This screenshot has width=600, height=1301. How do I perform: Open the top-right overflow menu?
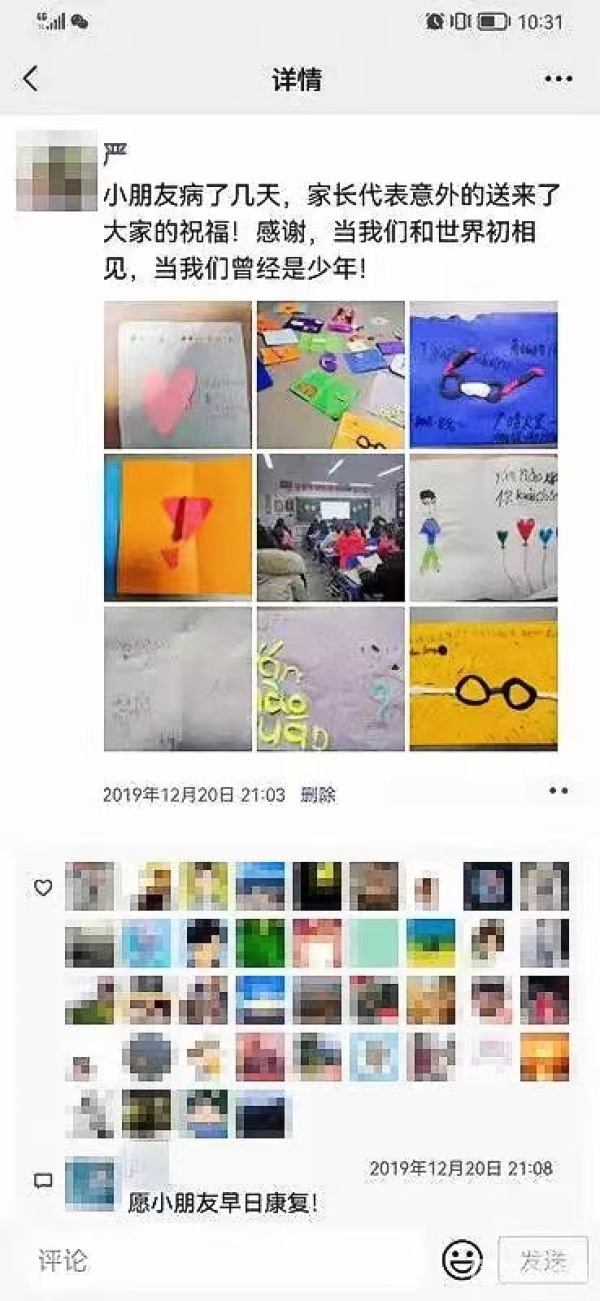(558, 80)
